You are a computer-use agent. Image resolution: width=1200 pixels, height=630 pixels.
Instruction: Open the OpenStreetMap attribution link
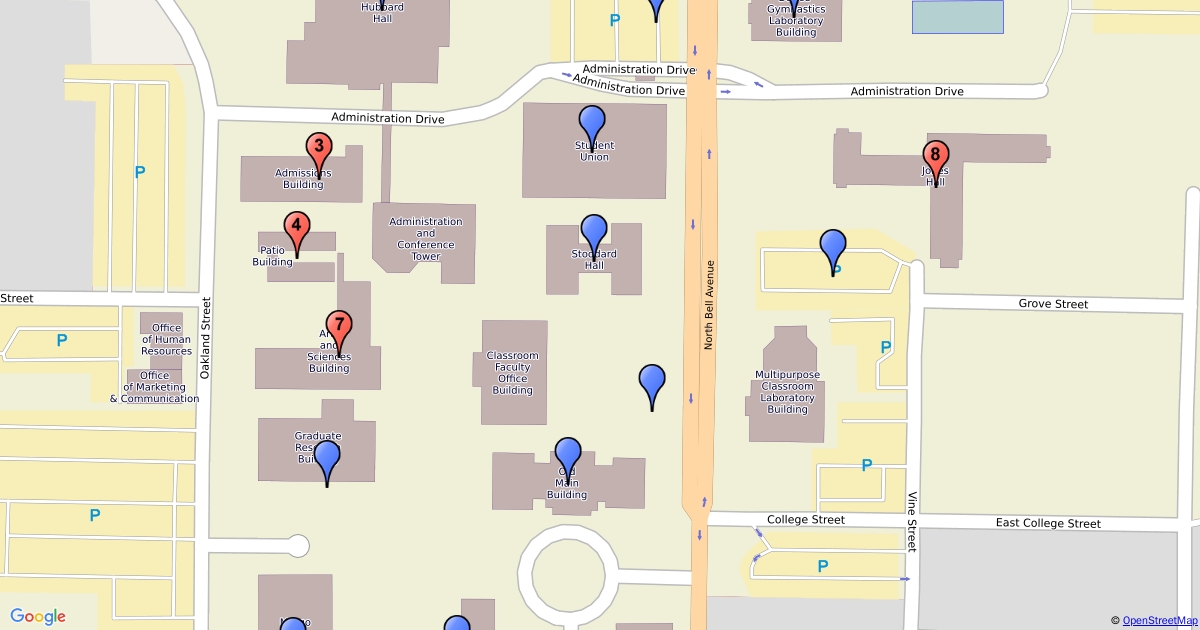point(1159,621)
